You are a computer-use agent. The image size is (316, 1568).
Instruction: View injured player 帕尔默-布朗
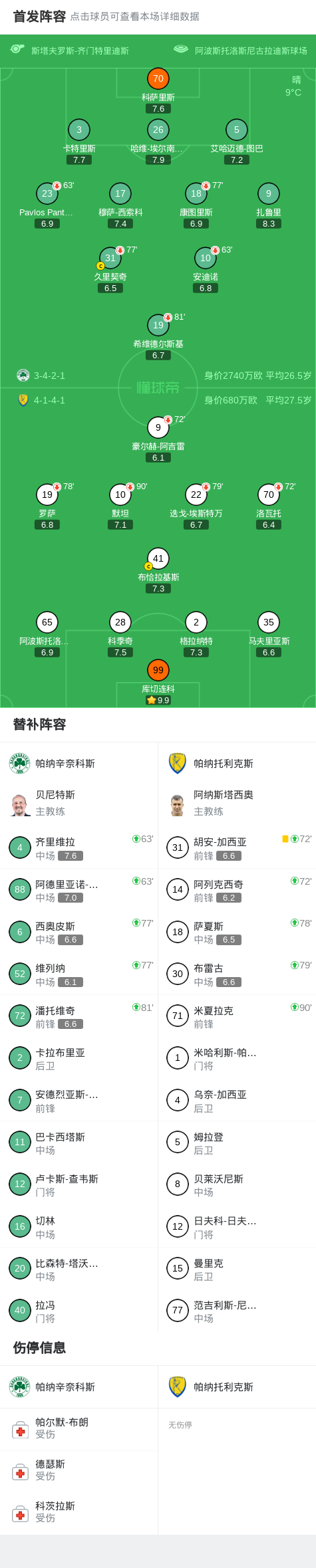click(79, 1428)
